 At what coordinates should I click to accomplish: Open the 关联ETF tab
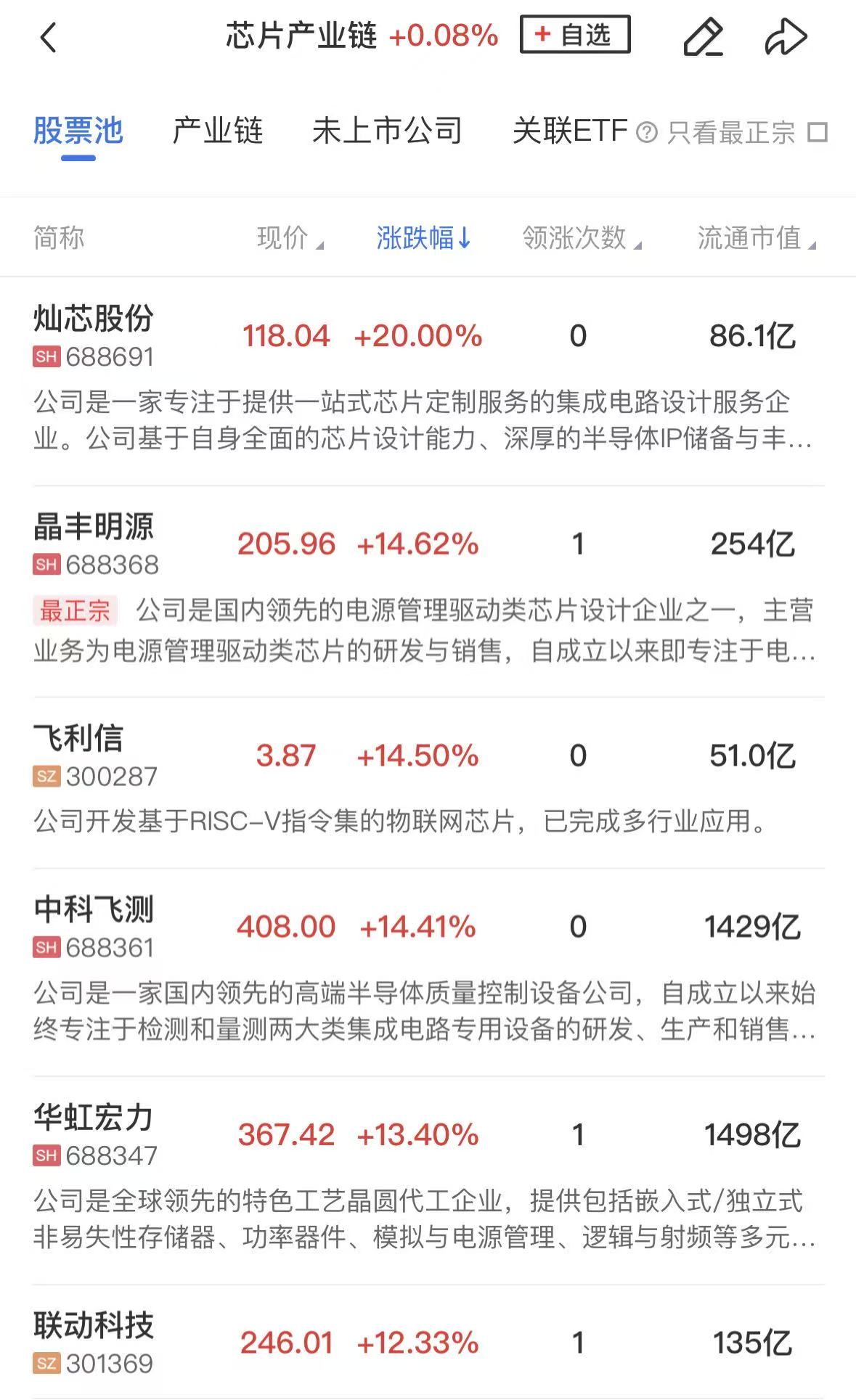tap(570, 131)
